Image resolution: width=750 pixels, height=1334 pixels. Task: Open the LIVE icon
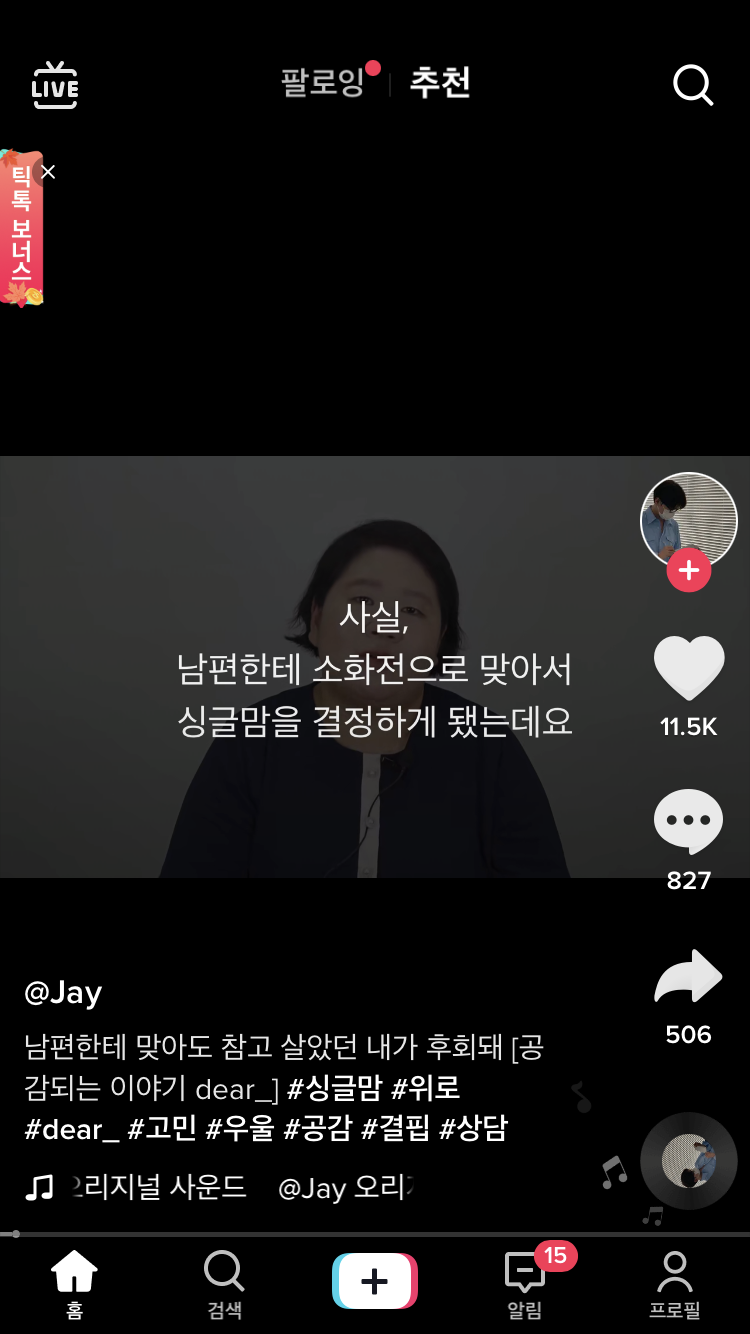pyautogui.click(x=55, y=86)
